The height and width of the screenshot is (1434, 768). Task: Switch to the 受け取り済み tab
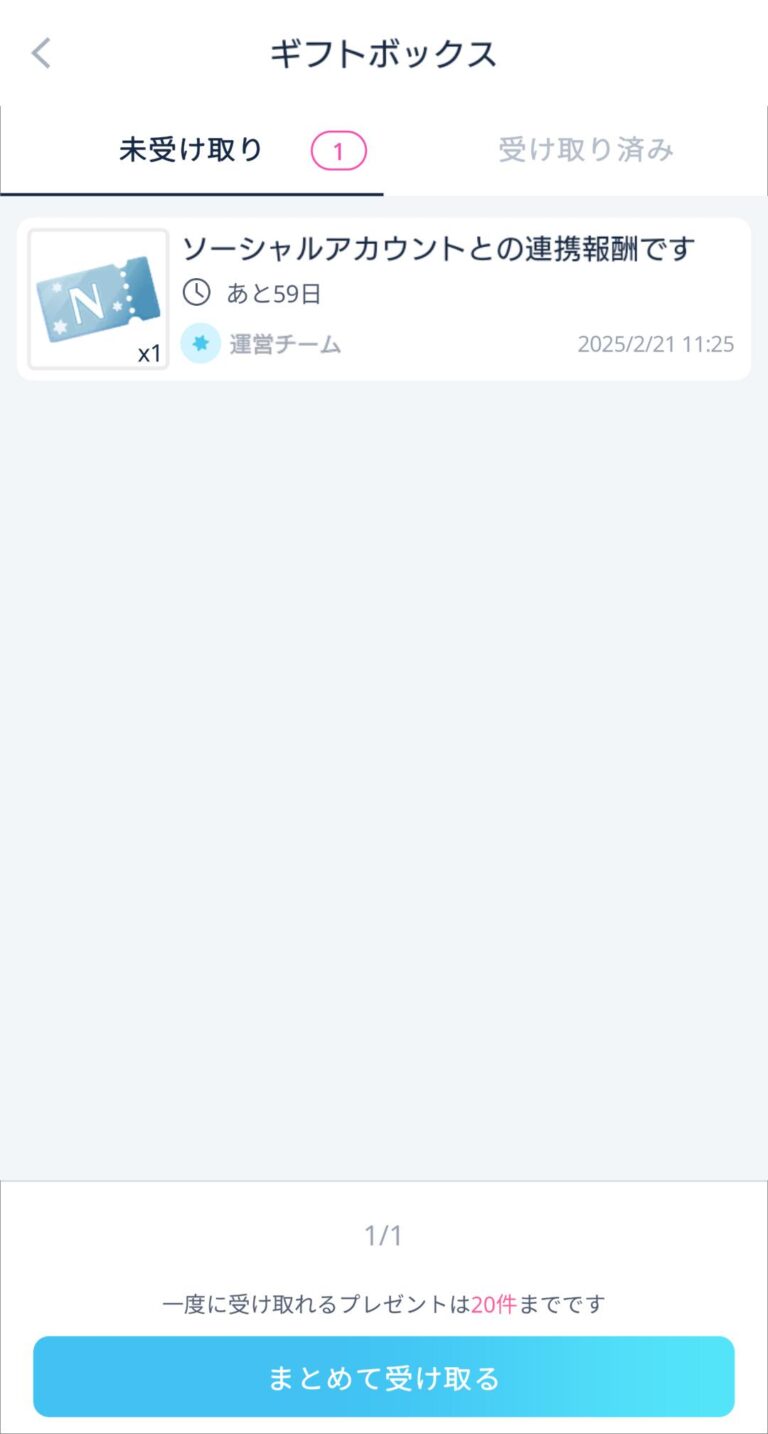pyautogui.click(x=586, y=151)
